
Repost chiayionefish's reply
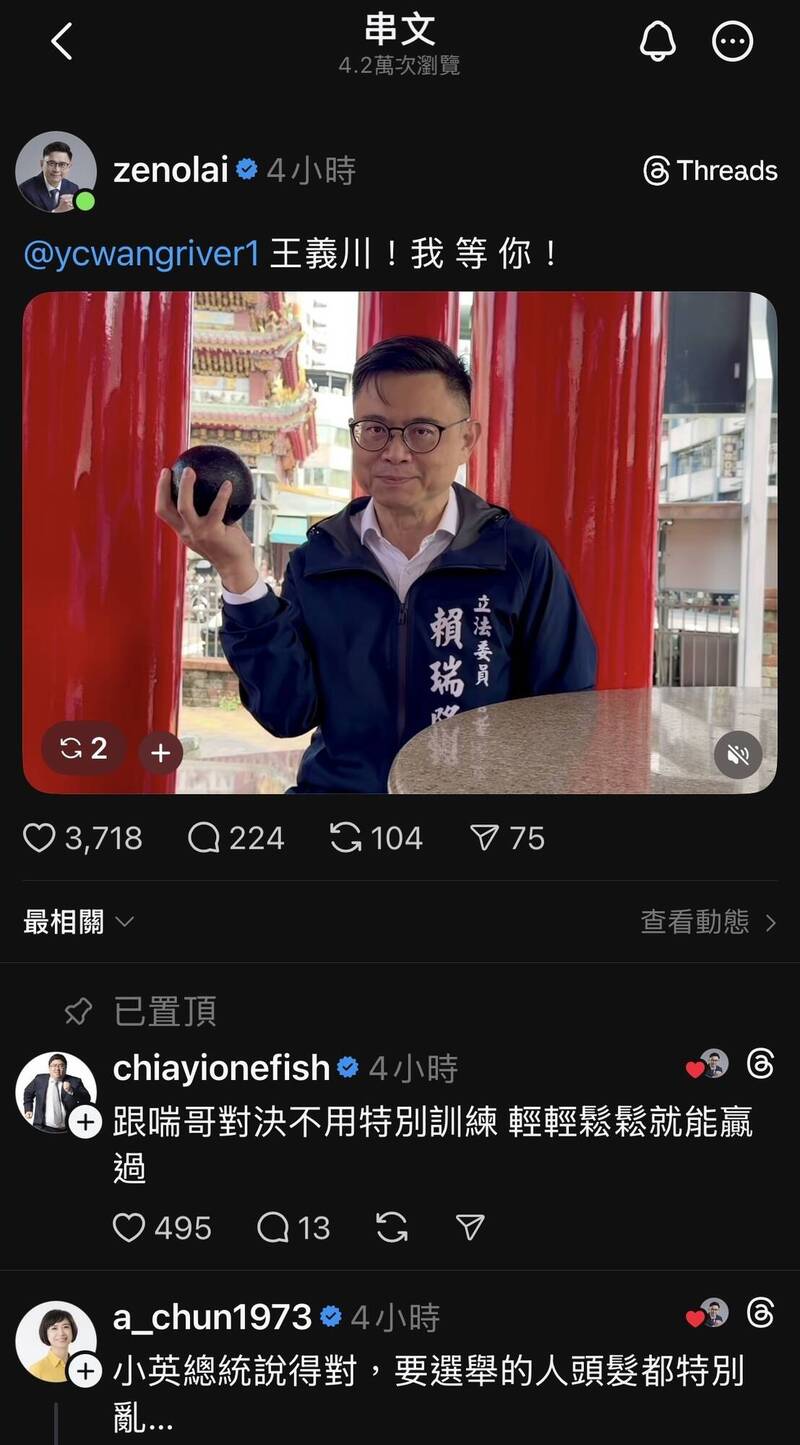(x=392, y=1228)
